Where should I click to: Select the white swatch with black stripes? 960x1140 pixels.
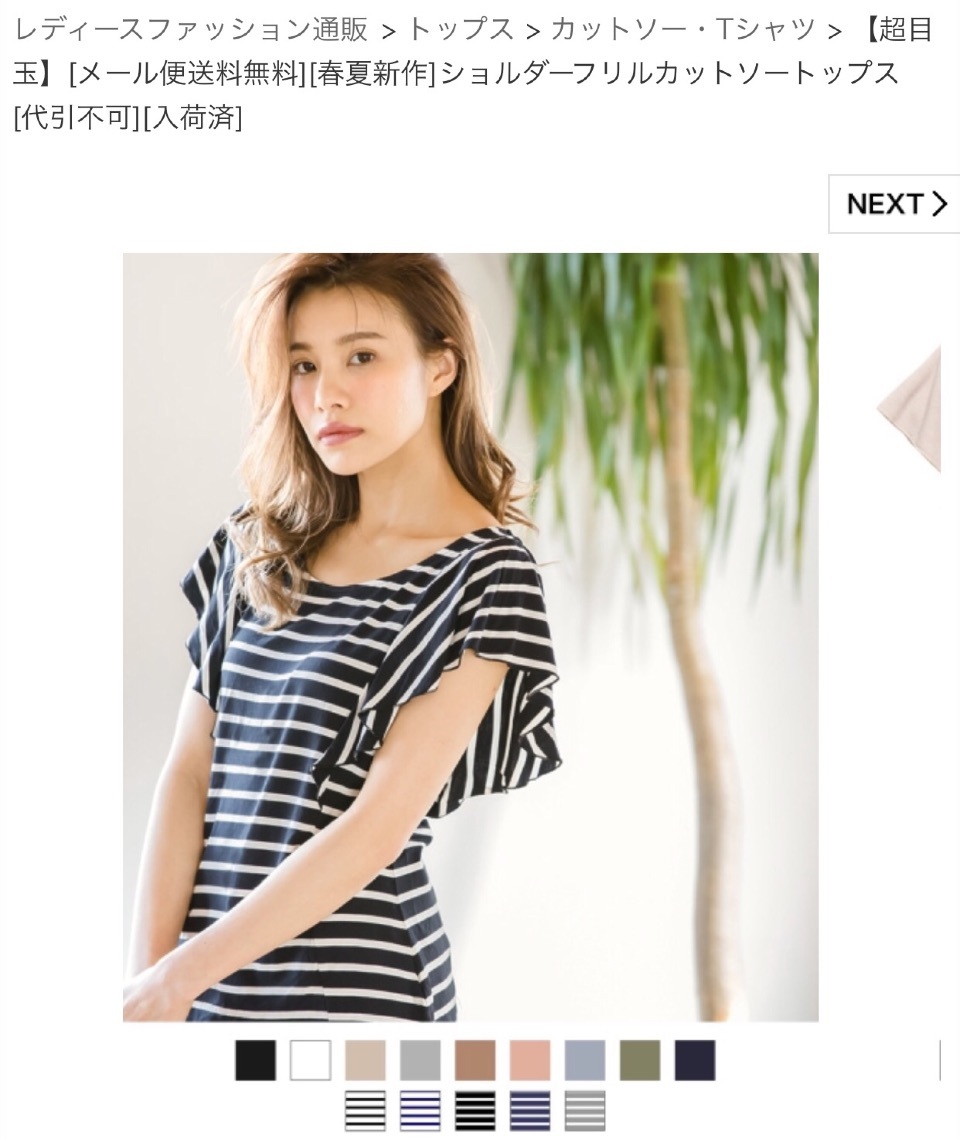(x=365, y=1111)
